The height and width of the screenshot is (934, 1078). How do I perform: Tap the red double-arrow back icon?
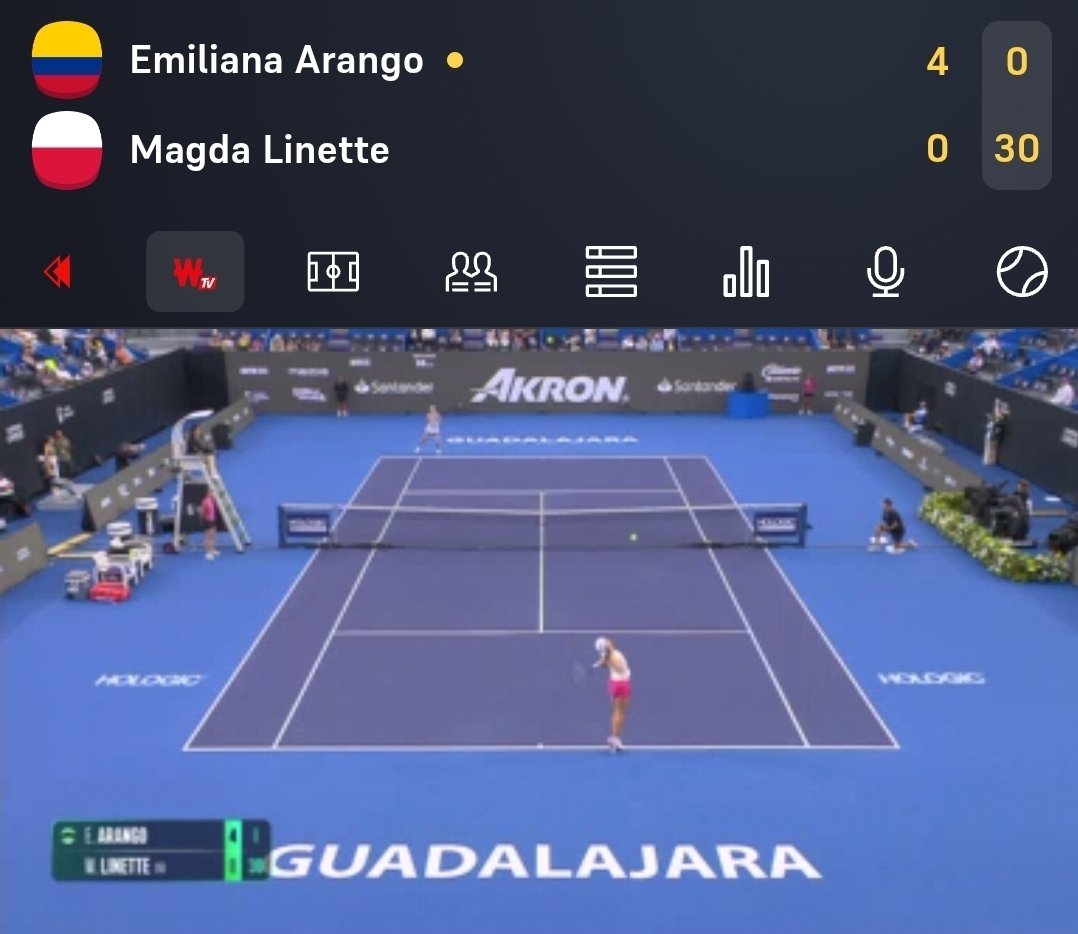click(57, 272)
